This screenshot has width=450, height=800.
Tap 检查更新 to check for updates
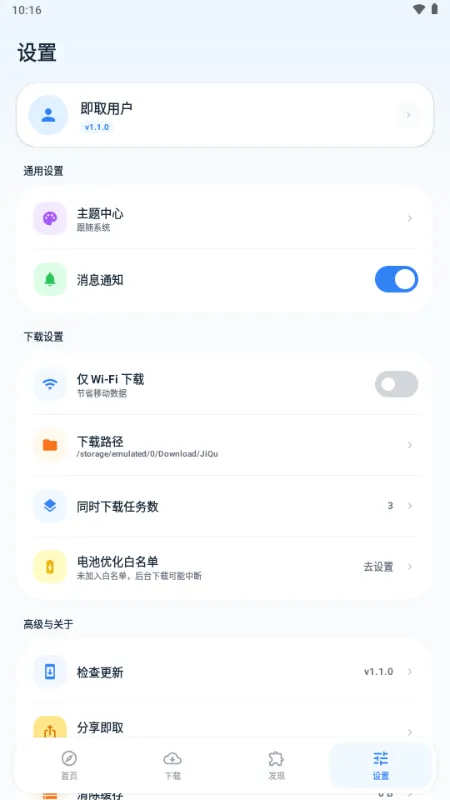(x=225, y=672)
